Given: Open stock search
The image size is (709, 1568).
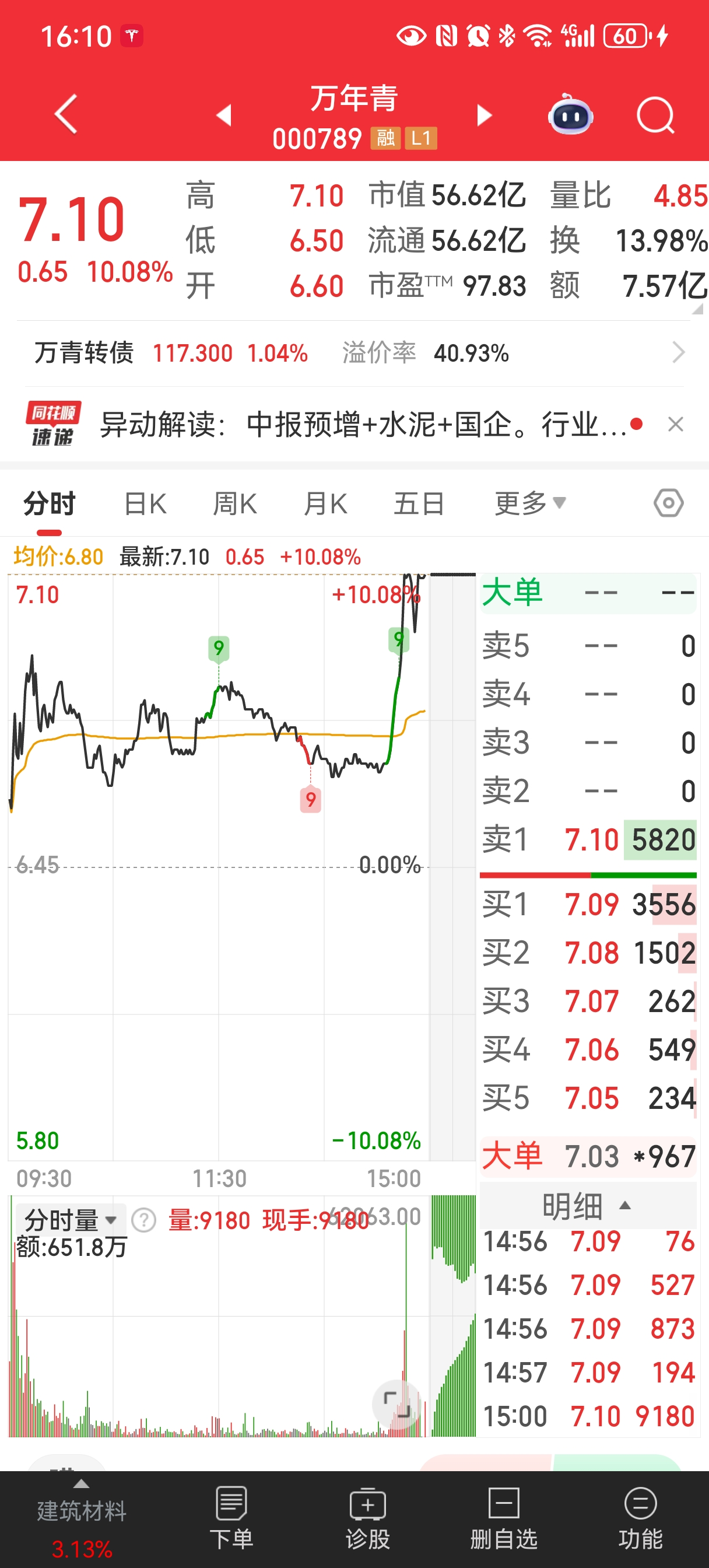Looking at the screenshot, I should click(x=655, y=114).
